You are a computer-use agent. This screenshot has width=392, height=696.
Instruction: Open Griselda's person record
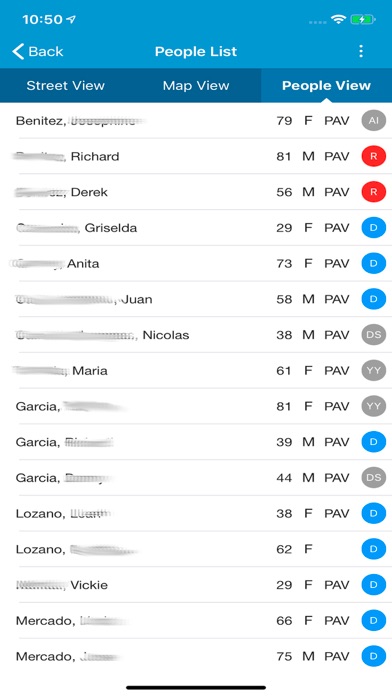196,228
